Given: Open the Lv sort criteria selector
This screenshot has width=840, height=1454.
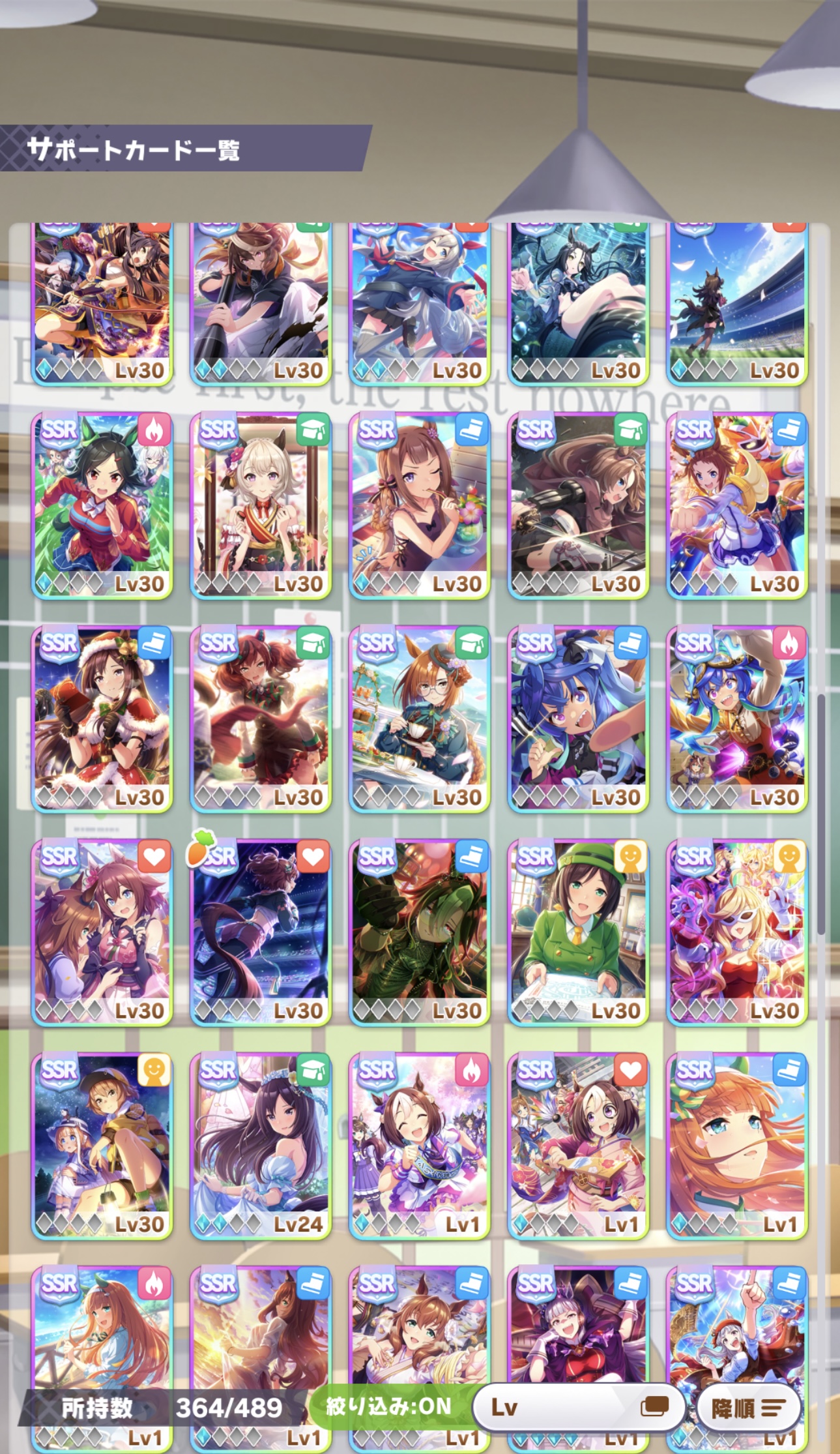Looking at the screenshot, I should (x=577, y=1407).
